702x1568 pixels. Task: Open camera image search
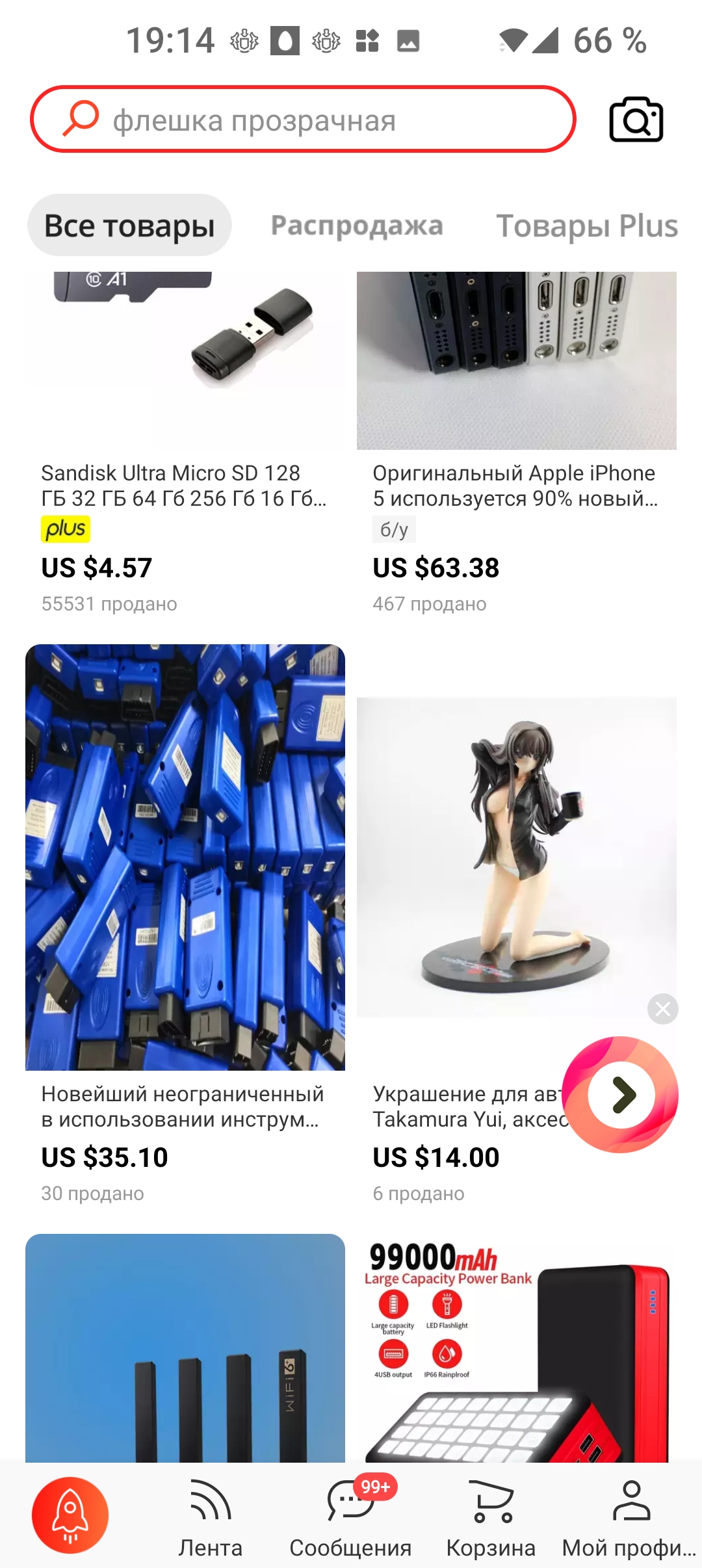click(x=636, y=120)
